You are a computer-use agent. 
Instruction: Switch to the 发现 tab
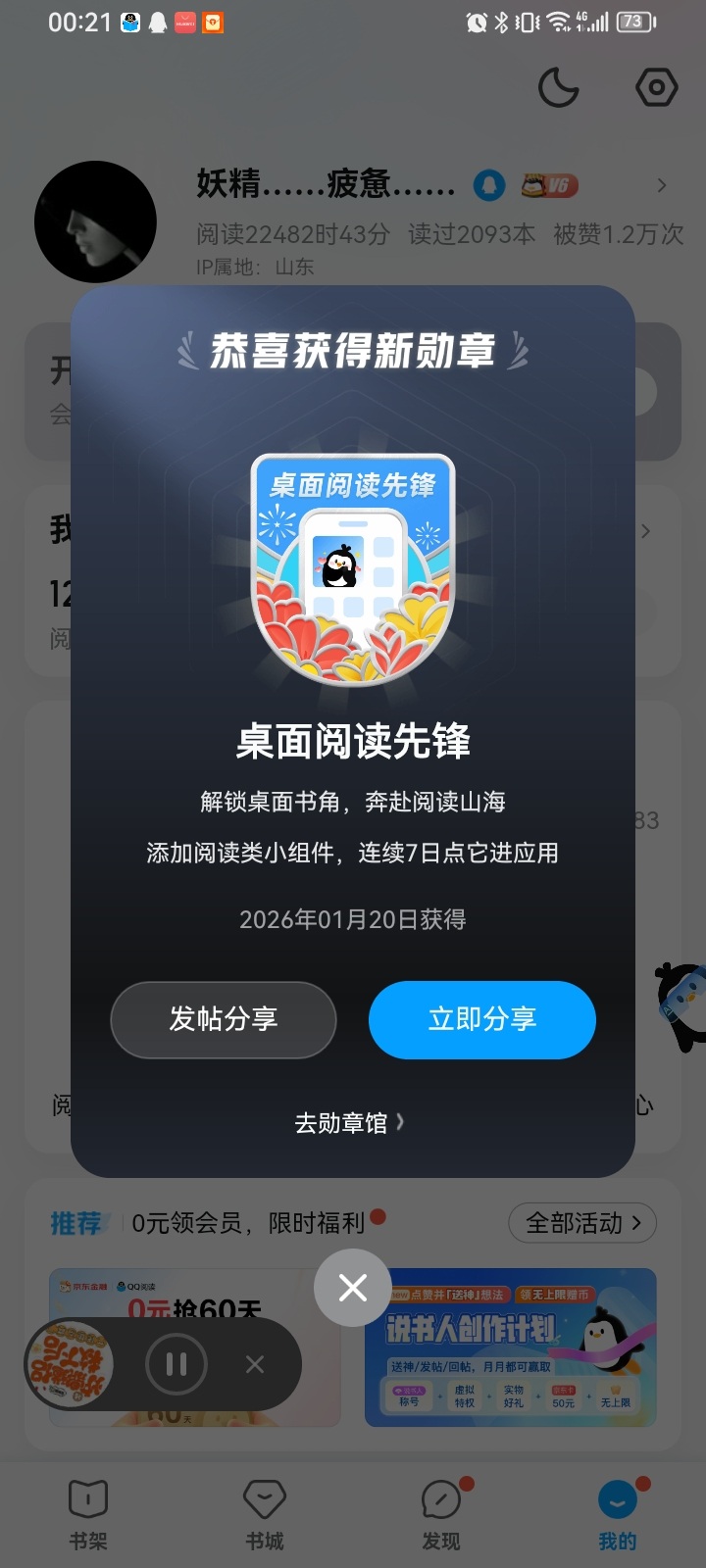(441, 1514)
